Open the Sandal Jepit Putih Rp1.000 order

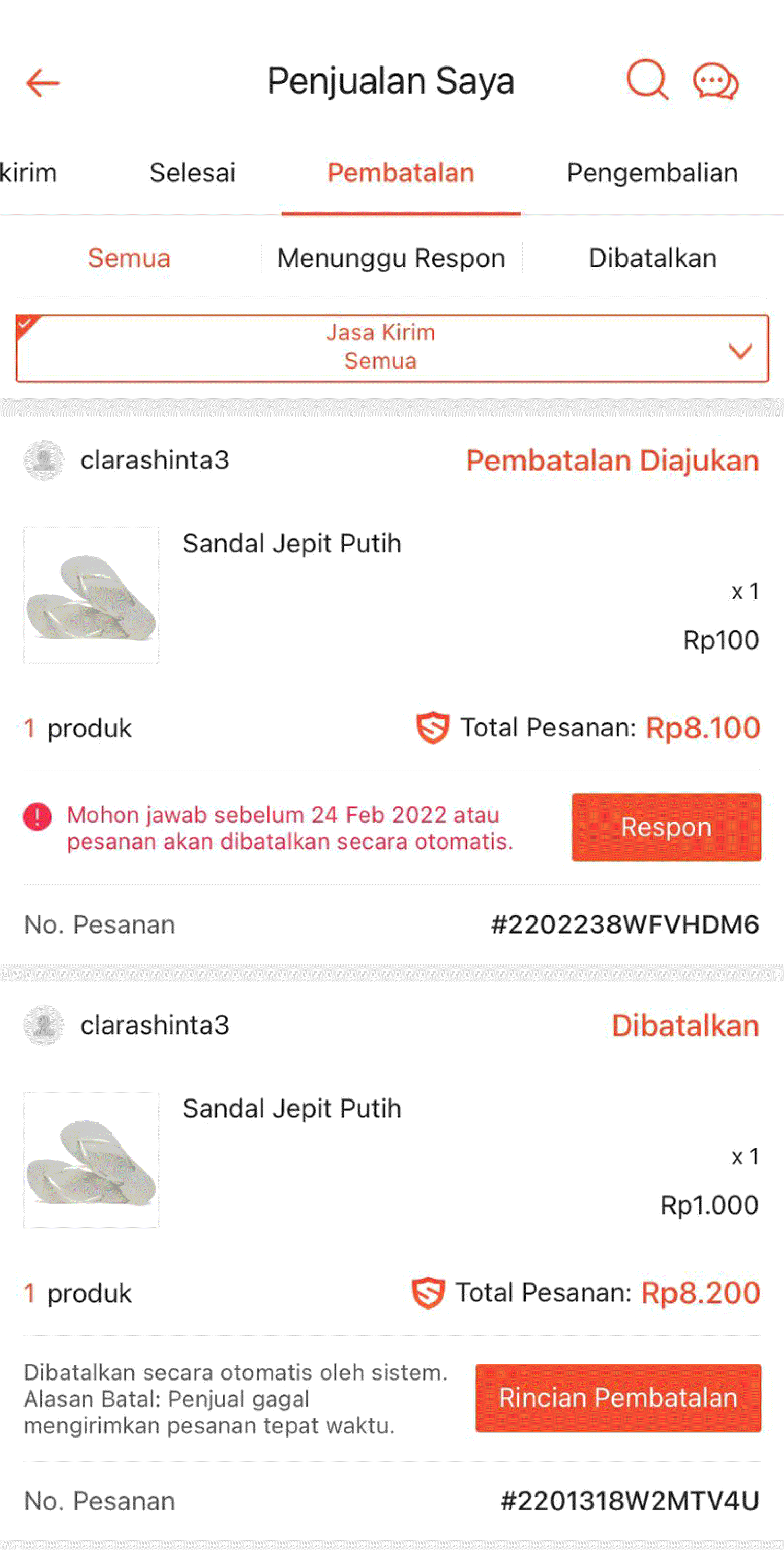coord(292,1109)
